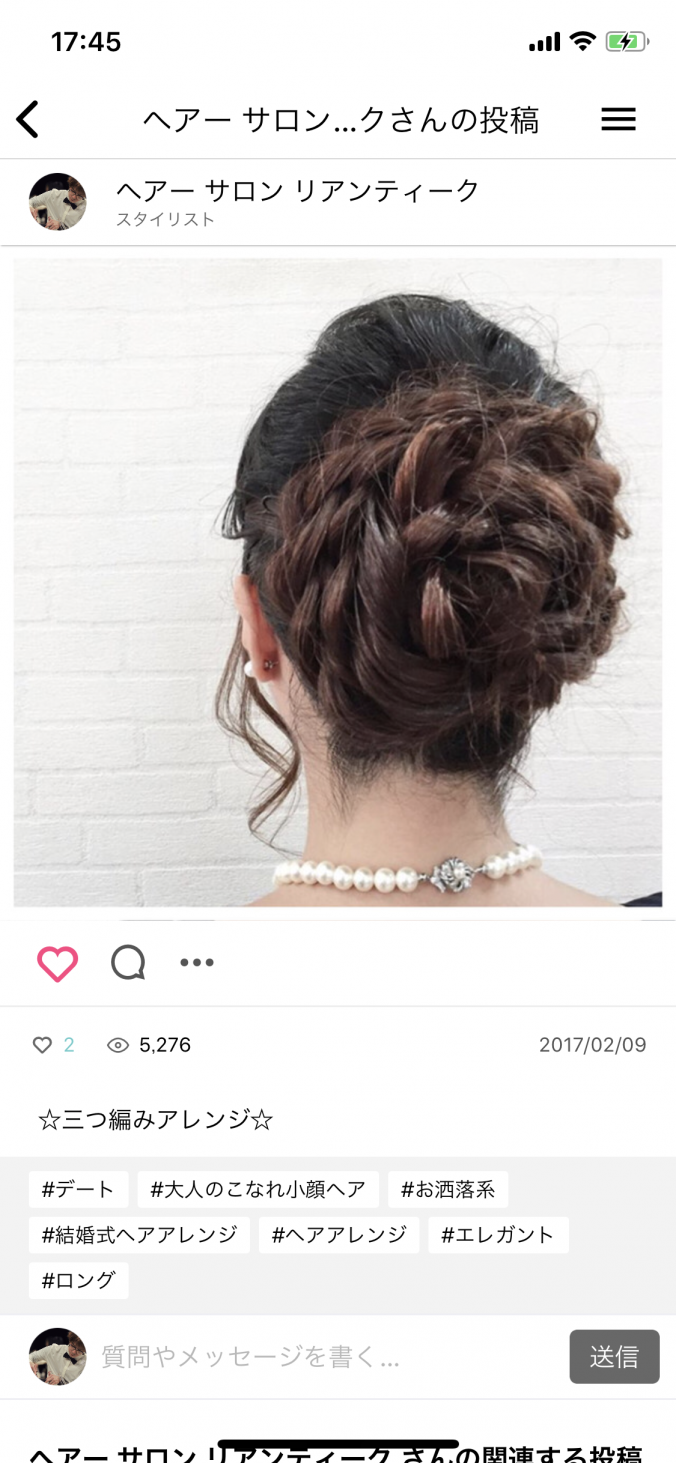The image size is (676, 1463).
Task: Like this post with the heart
Action: point(57,964)
